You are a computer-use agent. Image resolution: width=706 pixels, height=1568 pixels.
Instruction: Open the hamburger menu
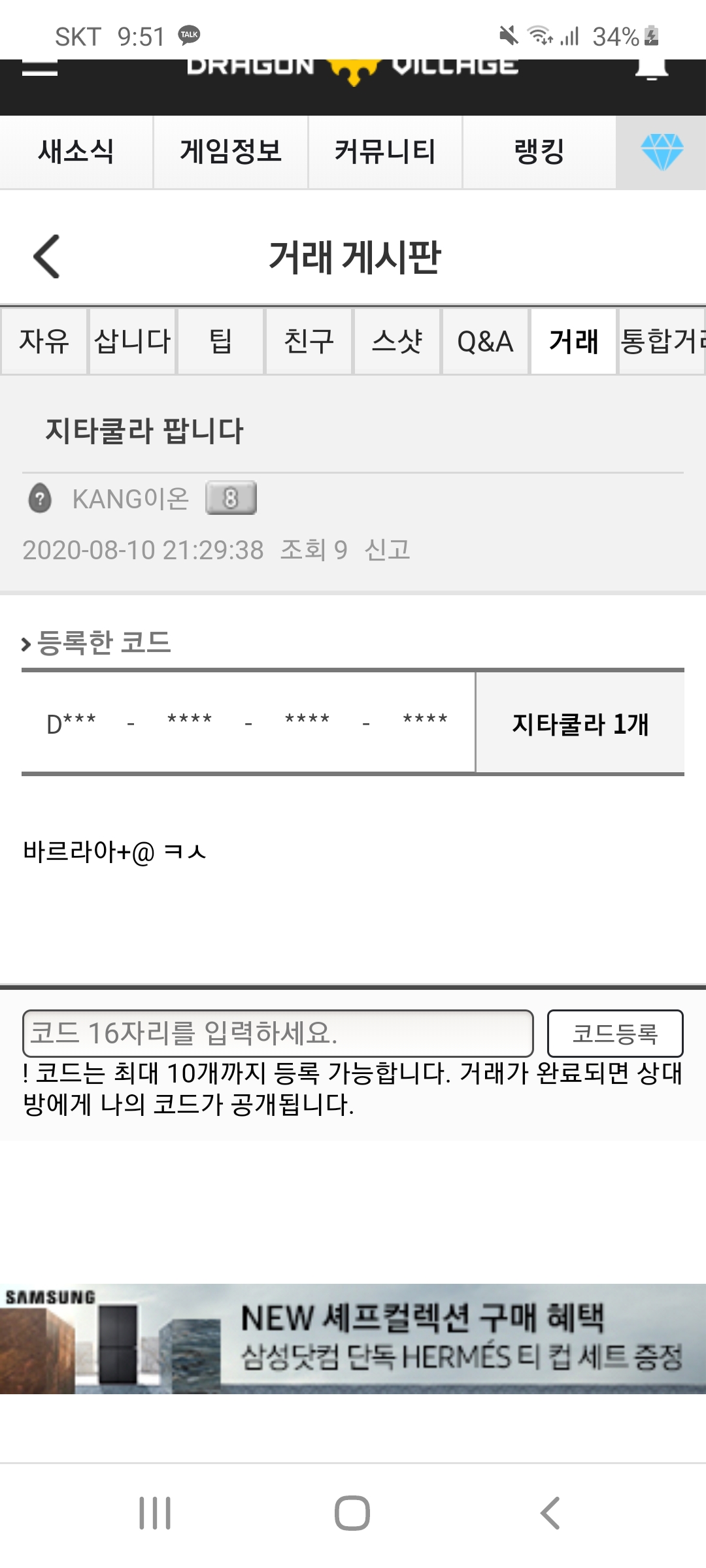pyautogui.click(x=40, y=68)
